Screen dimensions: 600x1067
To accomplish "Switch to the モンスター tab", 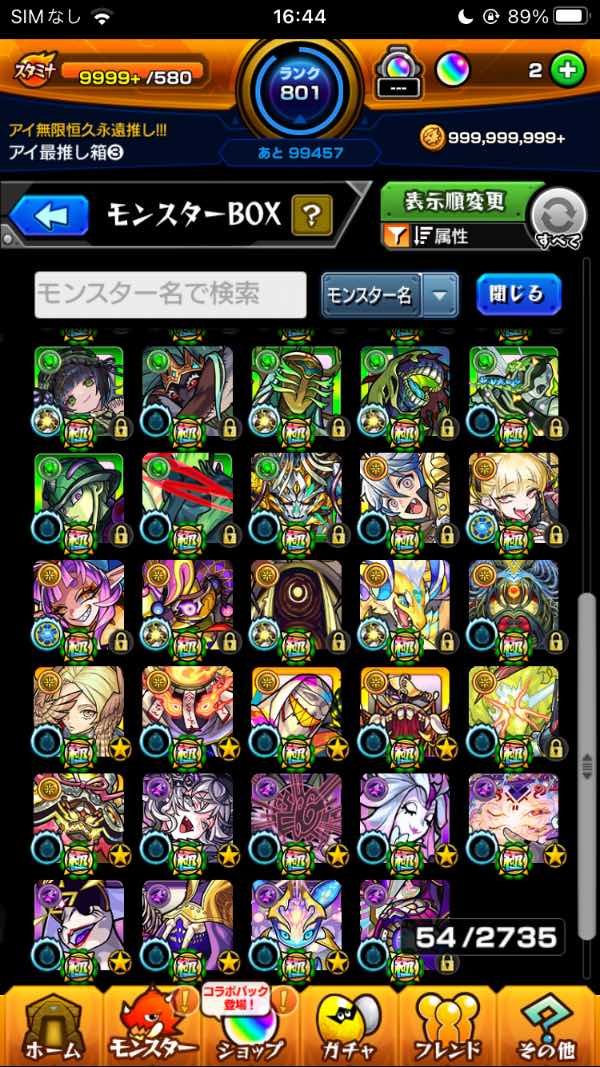I will point(152,1028).
